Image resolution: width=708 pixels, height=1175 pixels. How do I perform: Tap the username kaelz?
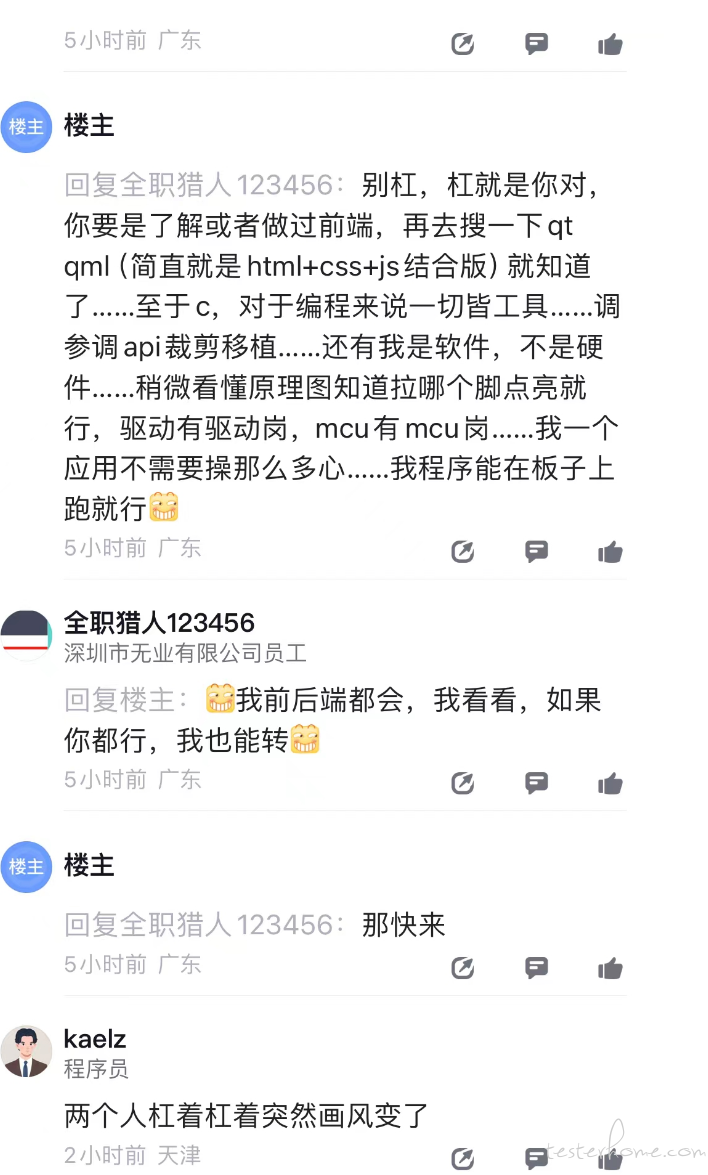(95, 1039)
